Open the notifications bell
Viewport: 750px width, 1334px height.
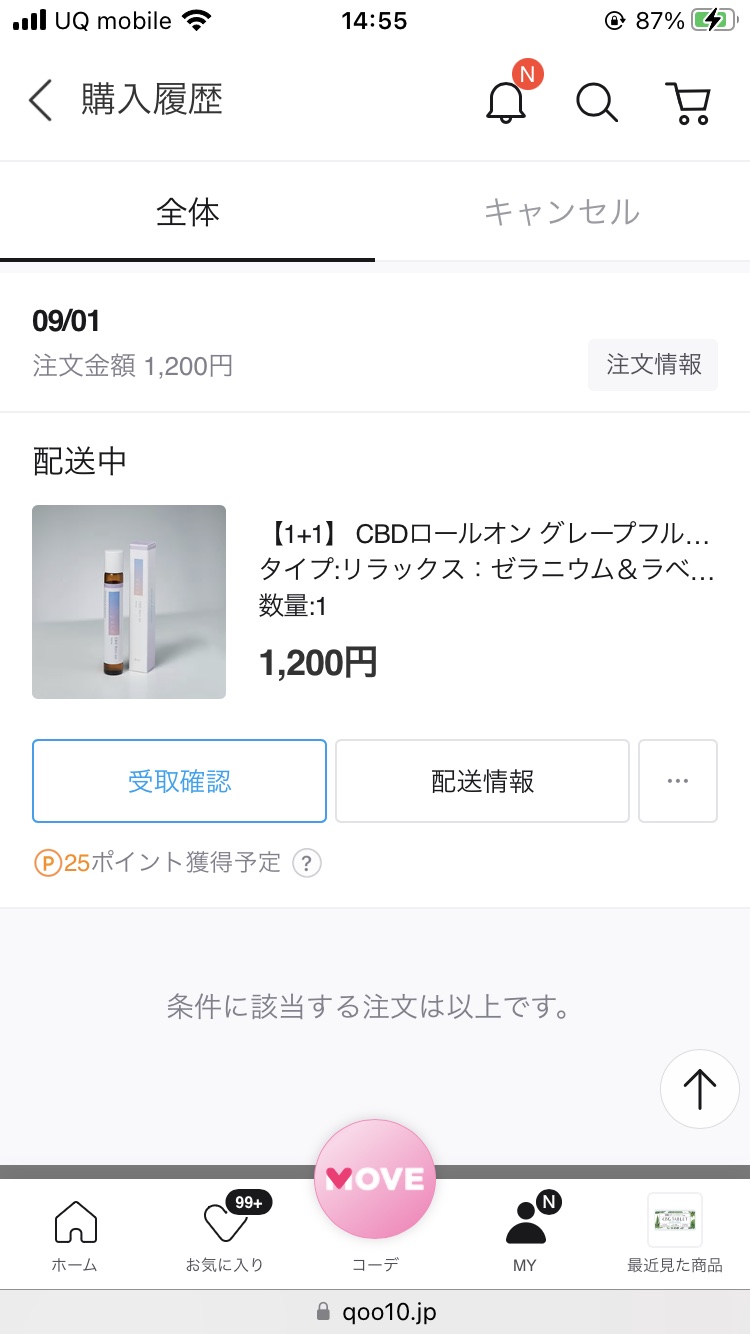(506, 101)
